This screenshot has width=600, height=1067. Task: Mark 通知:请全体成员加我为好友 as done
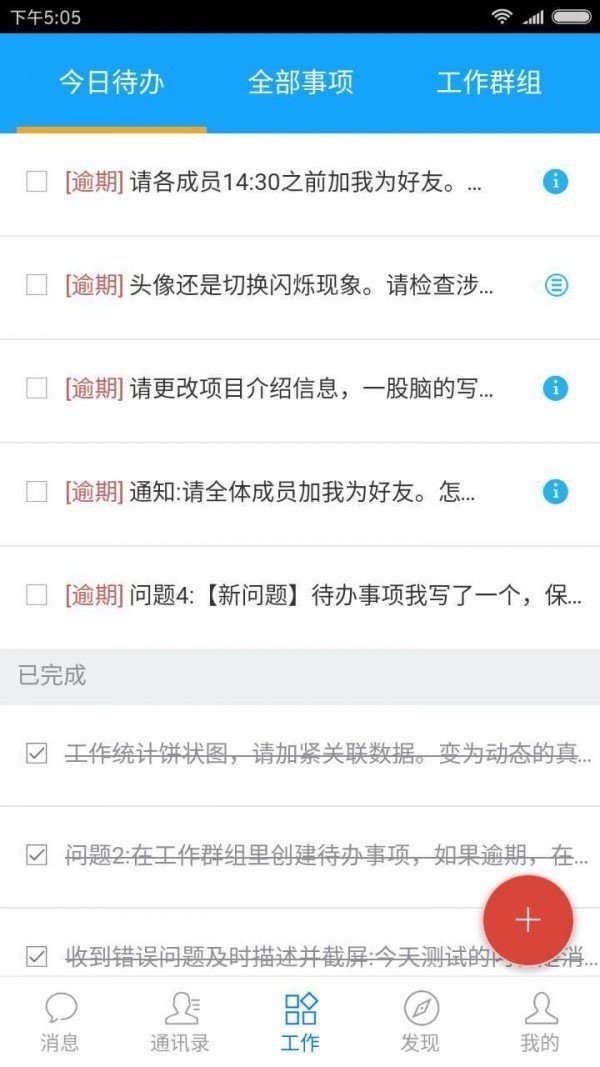[x=37, y=491]
